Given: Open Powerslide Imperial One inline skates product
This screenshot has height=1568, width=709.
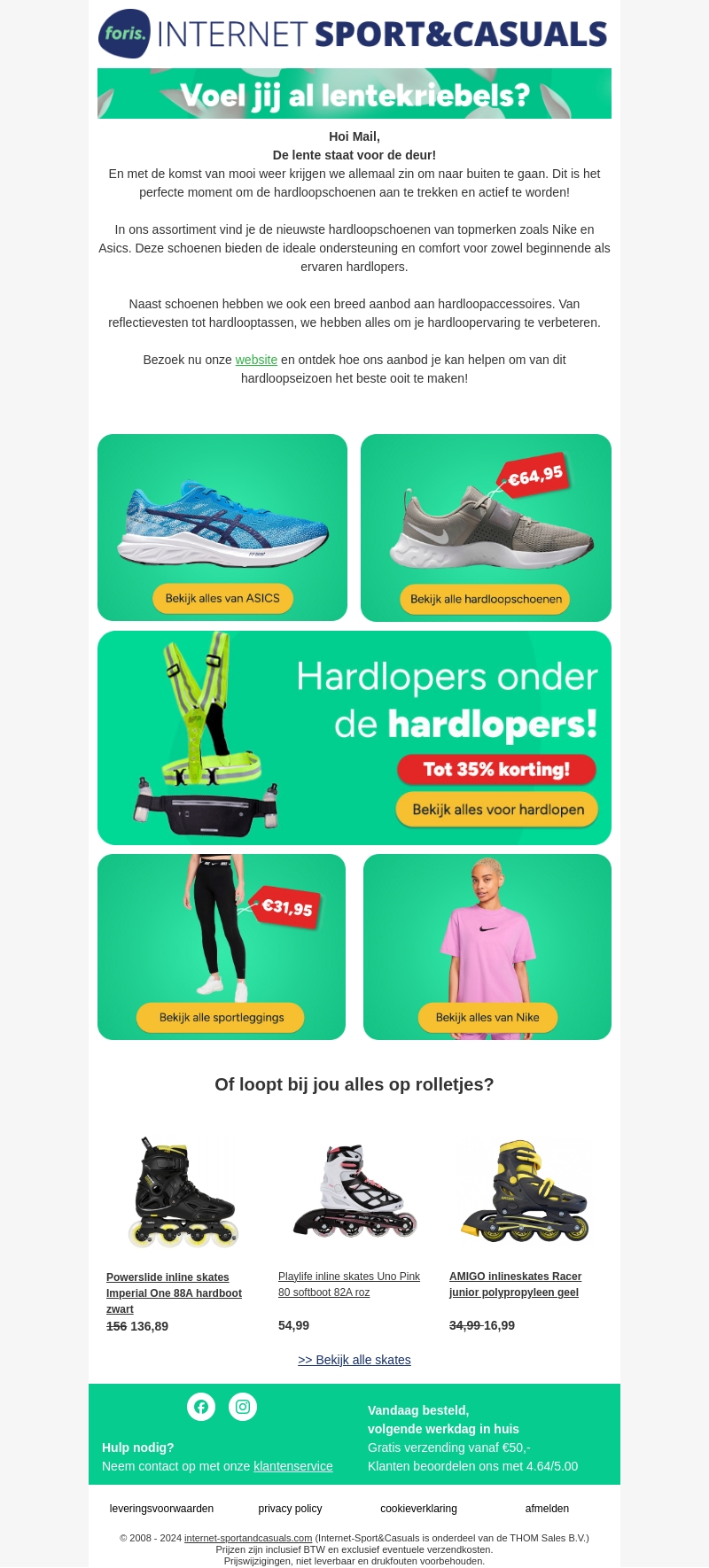Looking at the screenshot, I should coord(173,1292).
